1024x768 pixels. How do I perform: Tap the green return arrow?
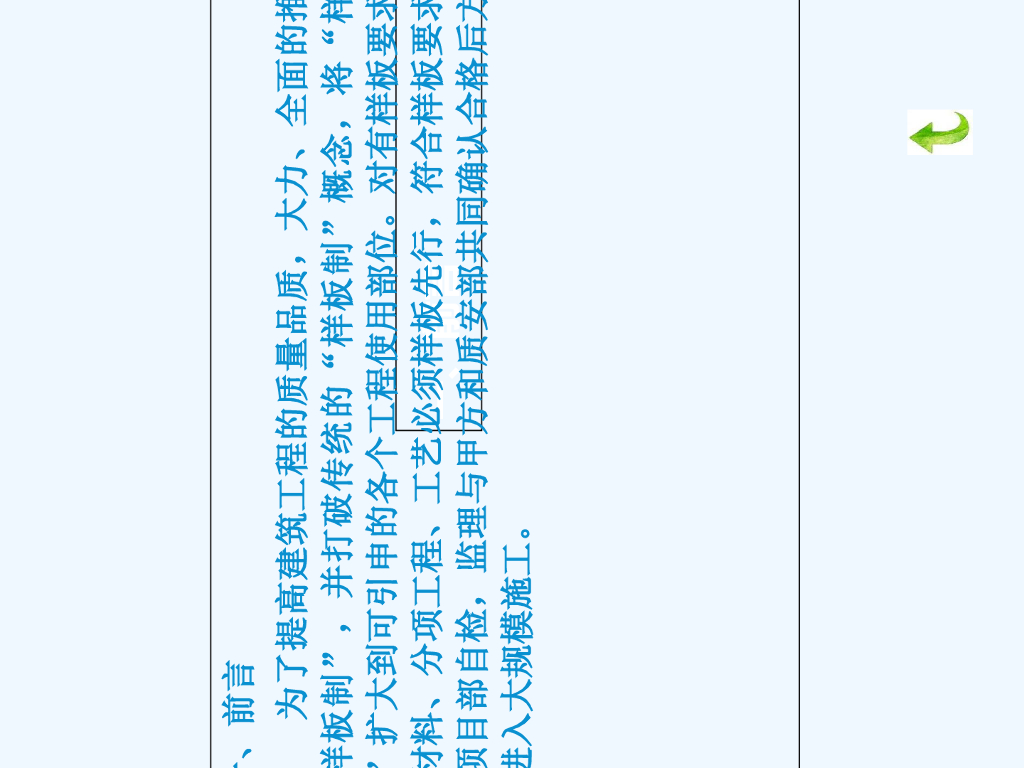pos(940,133)
